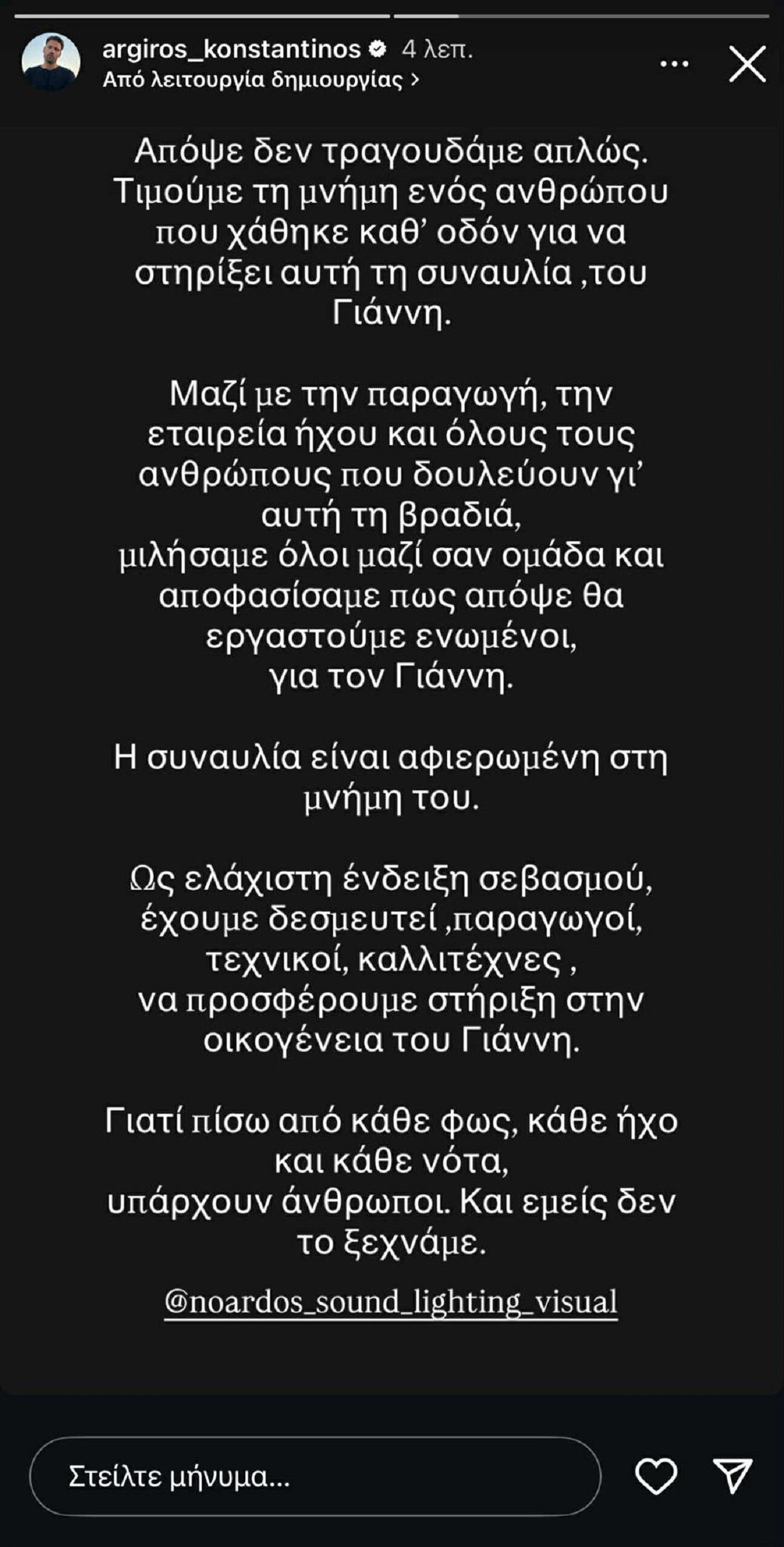Open the argiros_konstantinos username
This screenshot has height=1547, width=784.
coord(231,49)
